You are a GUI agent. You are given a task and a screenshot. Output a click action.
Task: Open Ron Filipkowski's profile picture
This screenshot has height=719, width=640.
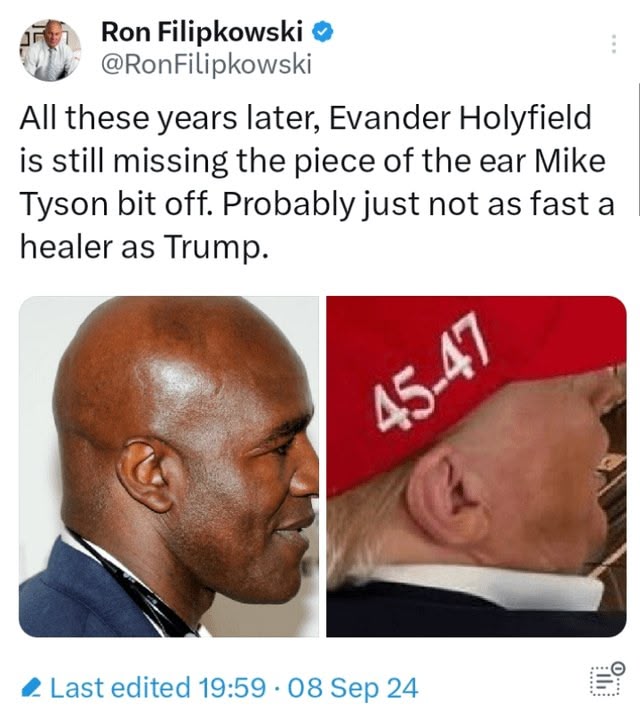tap(49, 49)
